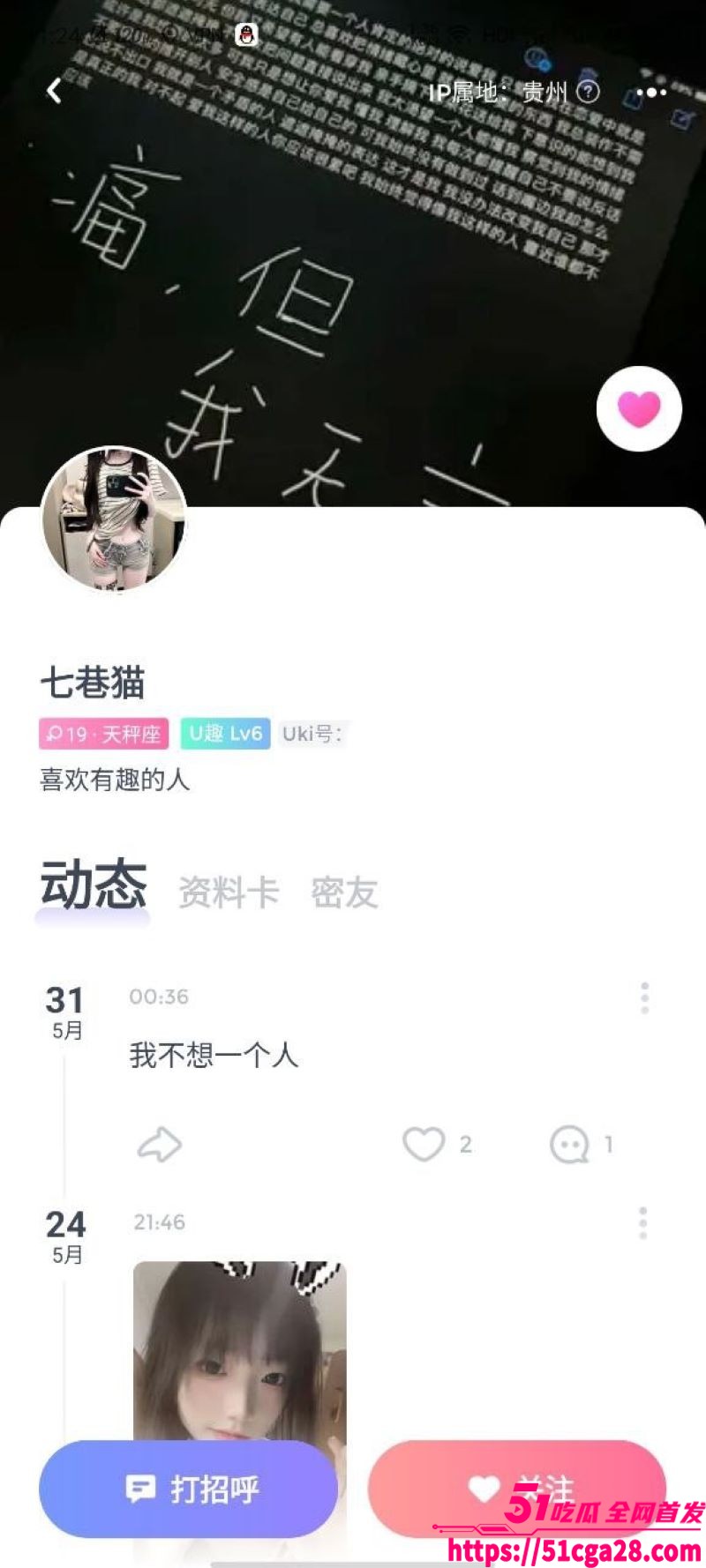
Task: Switch to the 密友 tab
Action: pyautogui.click(x=344, y=892)
